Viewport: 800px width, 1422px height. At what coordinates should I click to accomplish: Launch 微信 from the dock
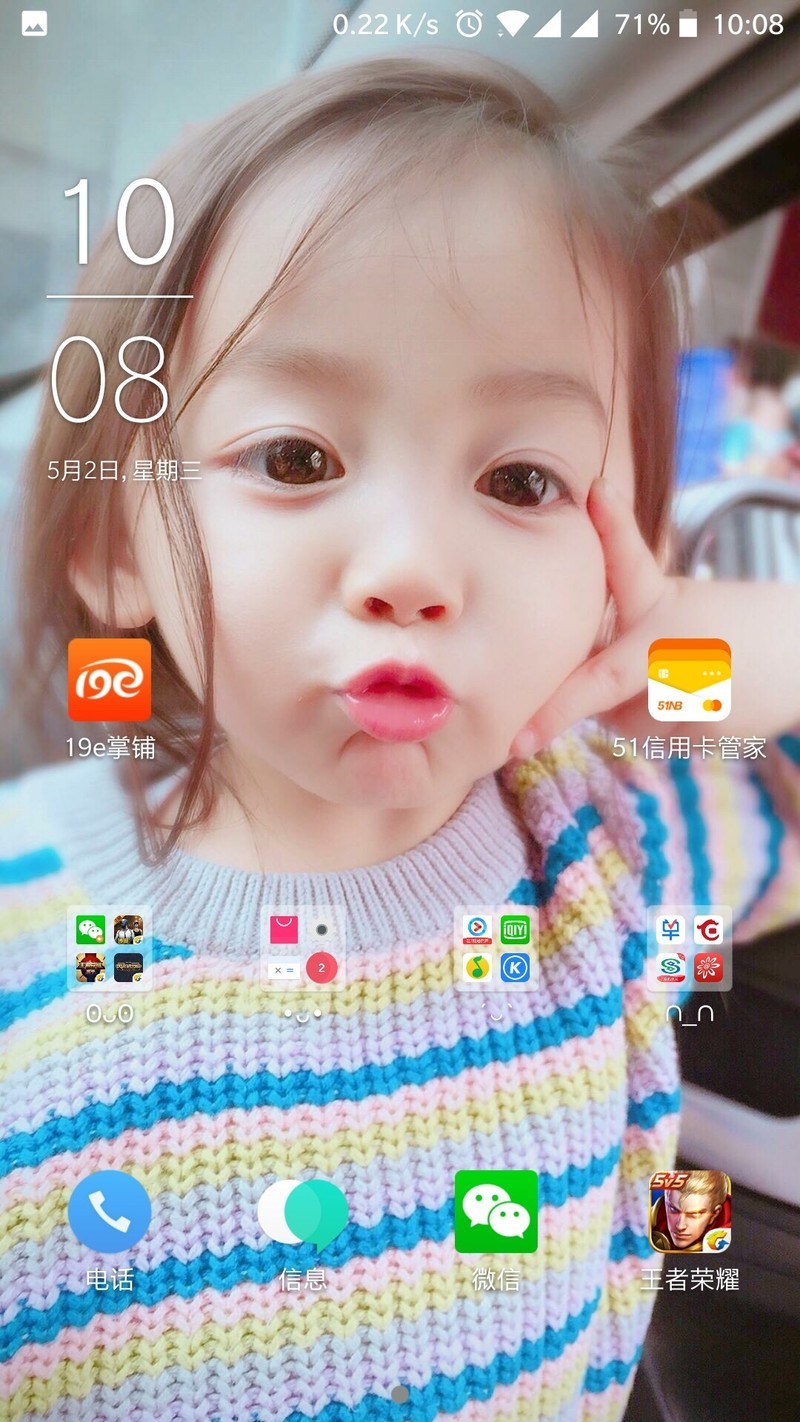496,1212
